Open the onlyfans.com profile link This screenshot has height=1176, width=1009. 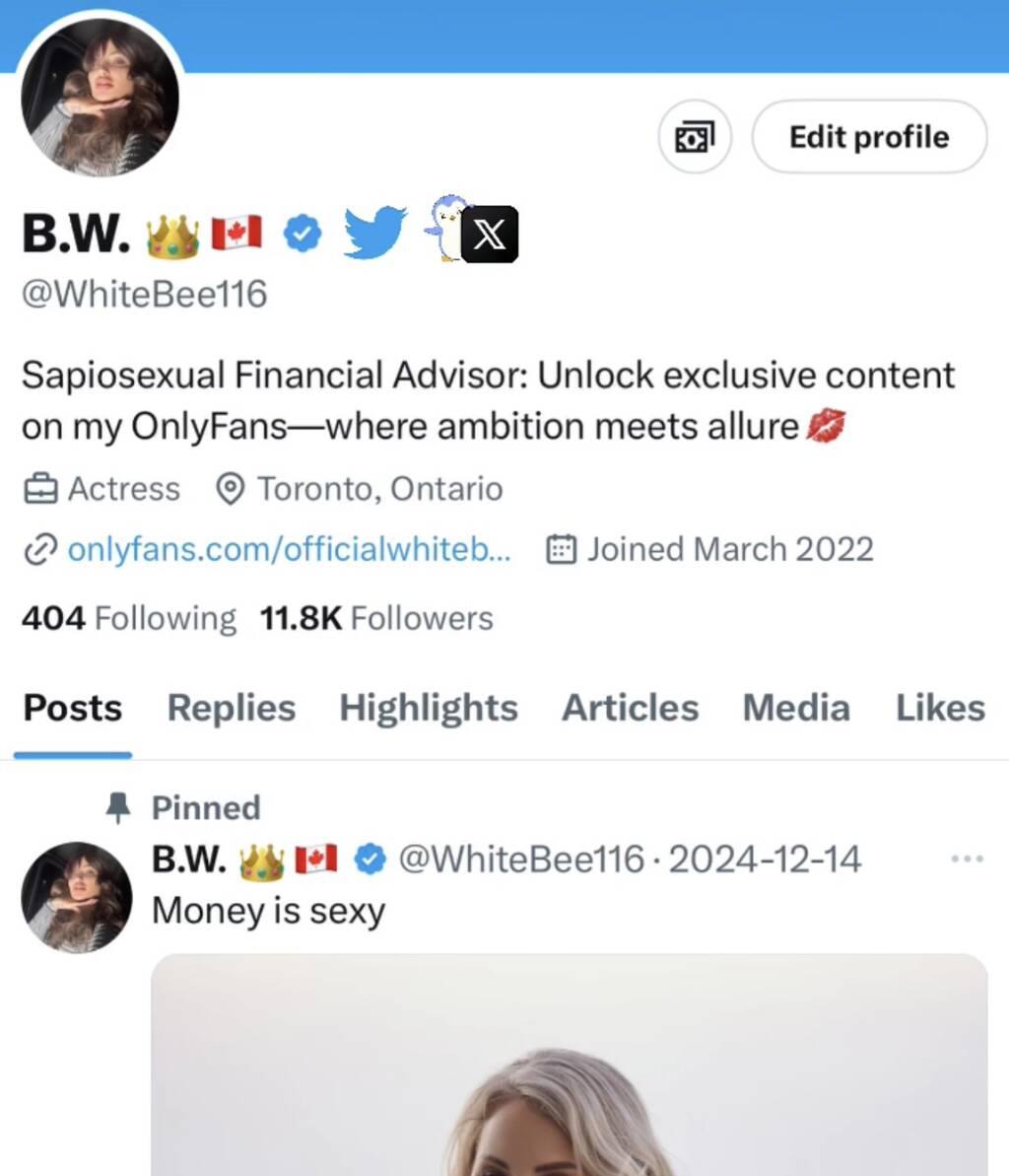288,549
